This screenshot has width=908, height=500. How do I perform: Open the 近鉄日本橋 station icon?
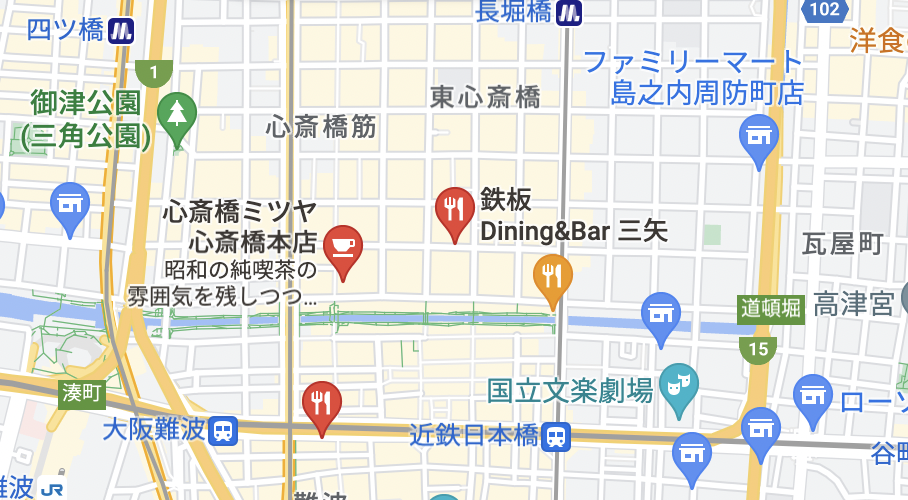click(x=556, y=436)
